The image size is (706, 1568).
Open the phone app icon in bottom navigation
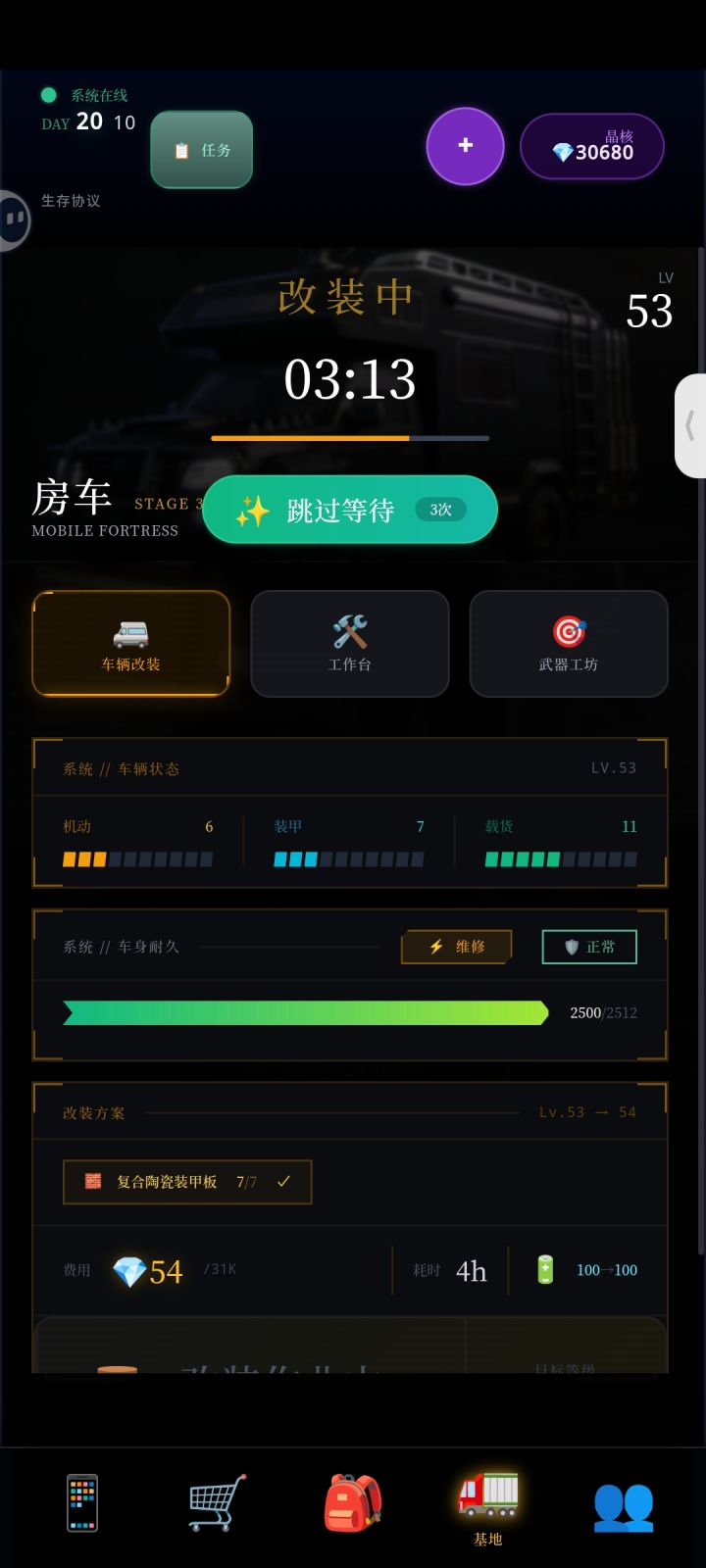point(81,1502)
